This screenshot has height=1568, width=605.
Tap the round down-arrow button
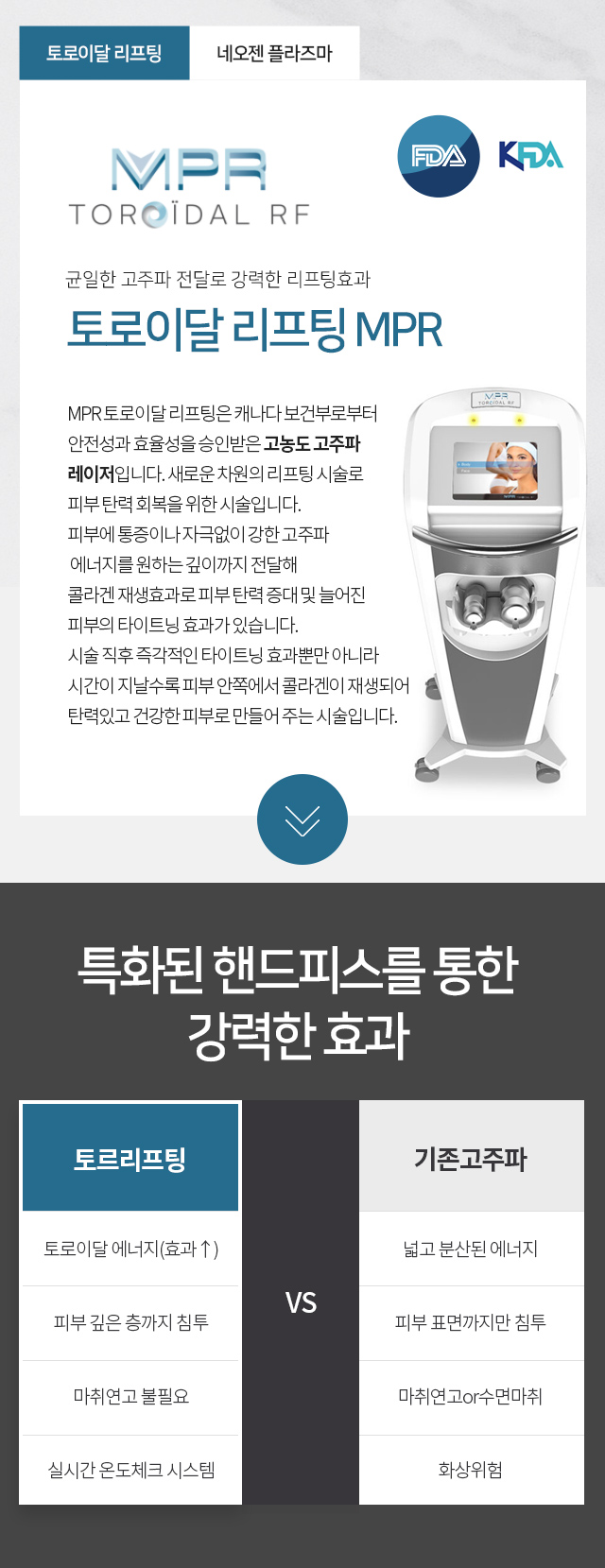[302, 819]
